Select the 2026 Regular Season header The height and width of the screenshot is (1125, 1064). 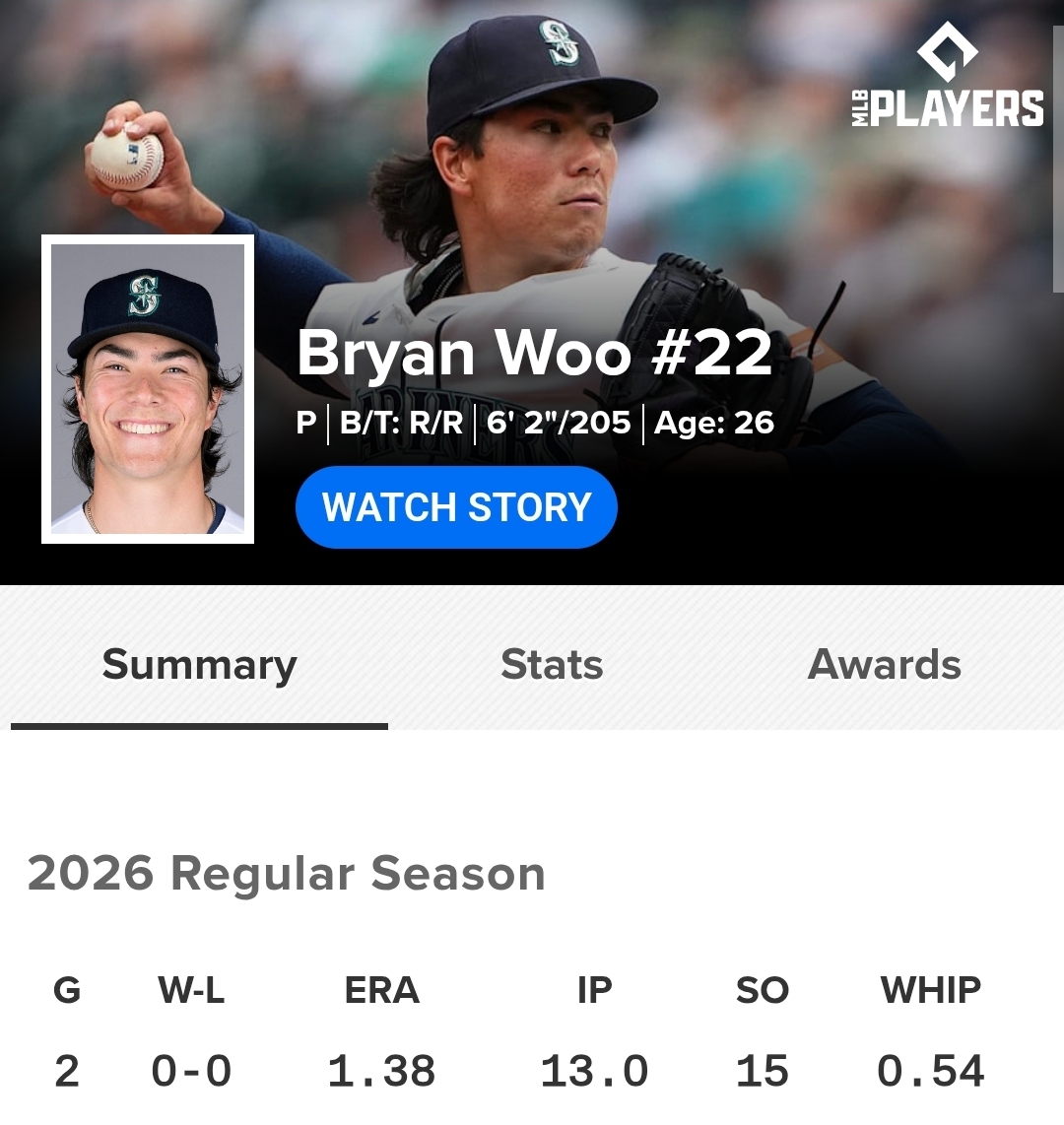click(x=286, y=872)
